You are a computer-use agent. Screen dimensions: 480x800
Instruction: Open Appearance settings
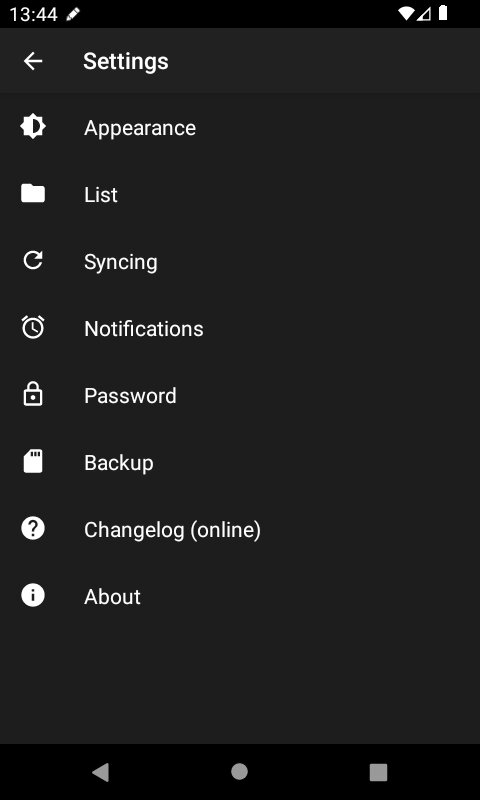240,128
